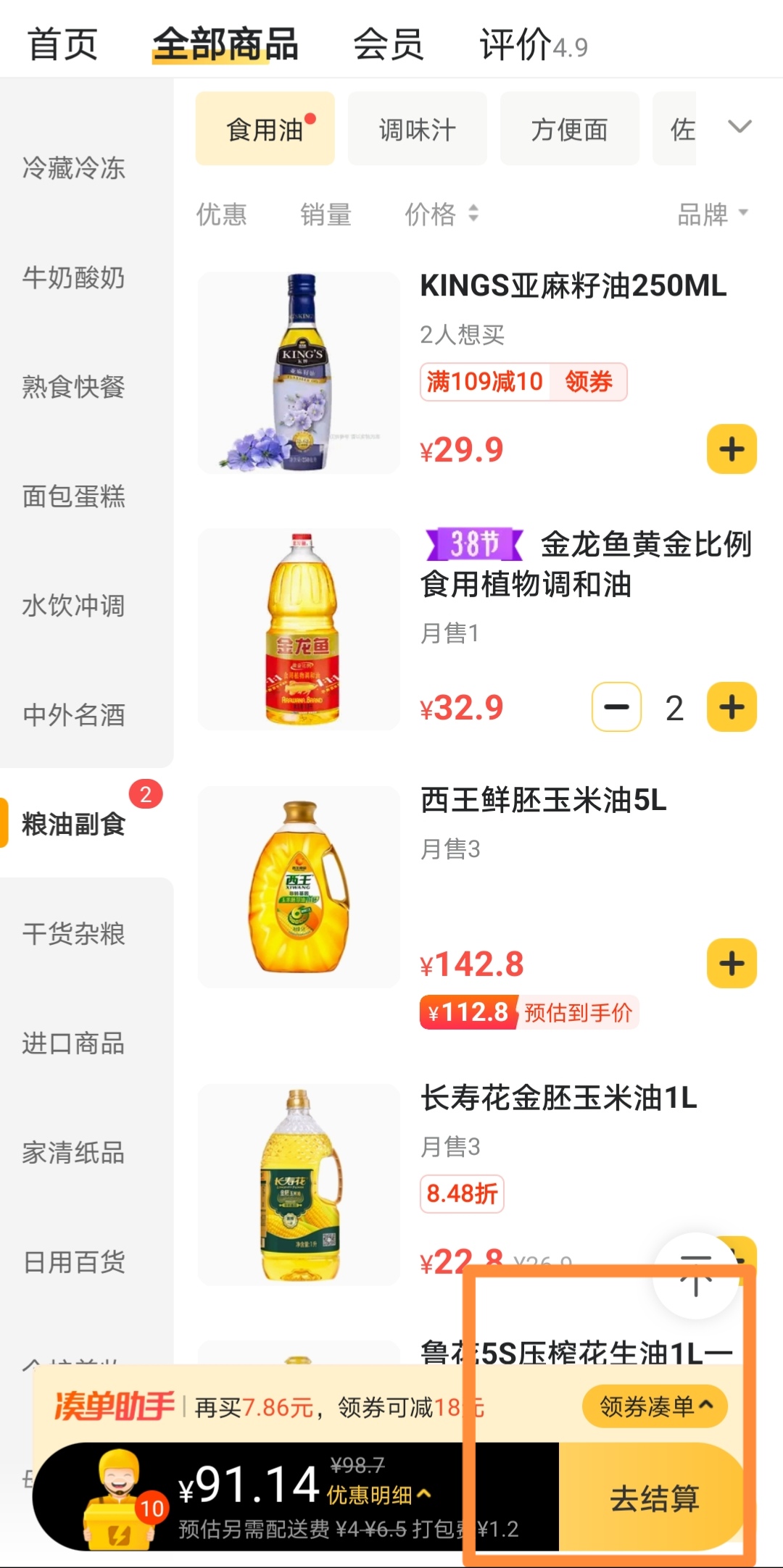Image resolution: width=783 pixels, height=1568 pixels.
Task: Add 西王鲜胚玉米油5L to cart
Action: coord(732,964)
